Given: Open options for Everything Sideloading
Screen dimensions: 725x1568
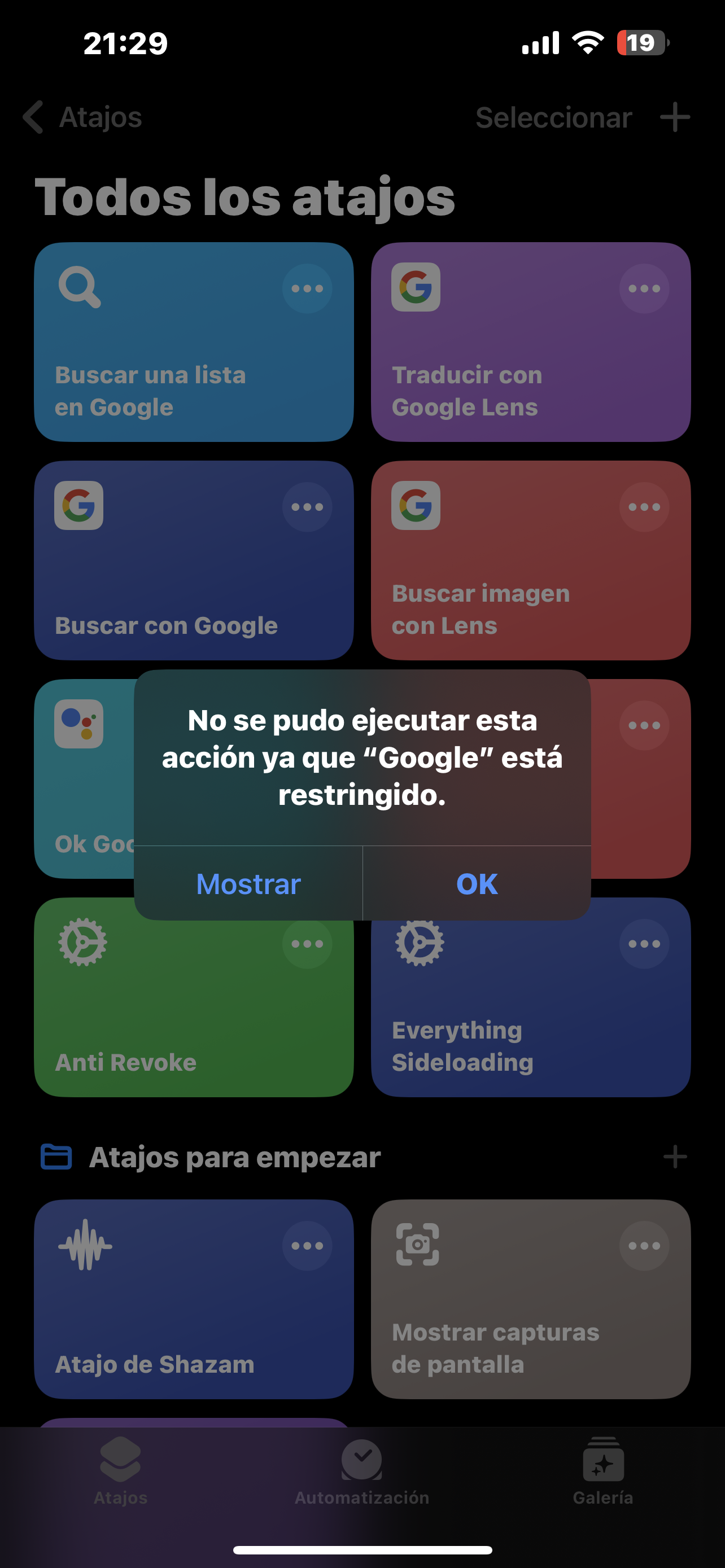Looking at the screenshot, I should [x=644, y=944].
